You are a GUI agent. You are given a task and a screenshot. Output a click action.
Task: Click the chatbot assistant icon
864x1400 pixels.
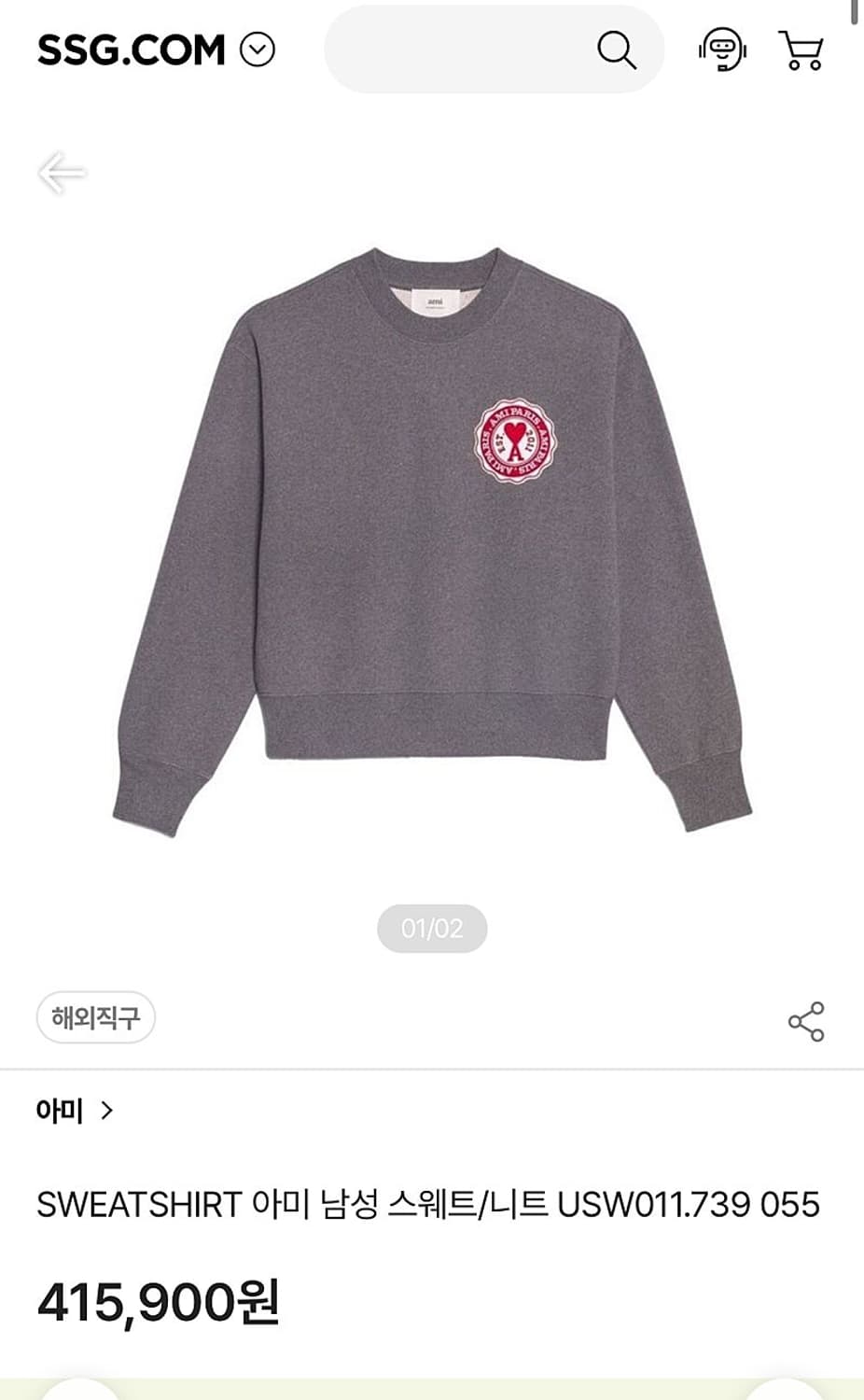point(723,49)
